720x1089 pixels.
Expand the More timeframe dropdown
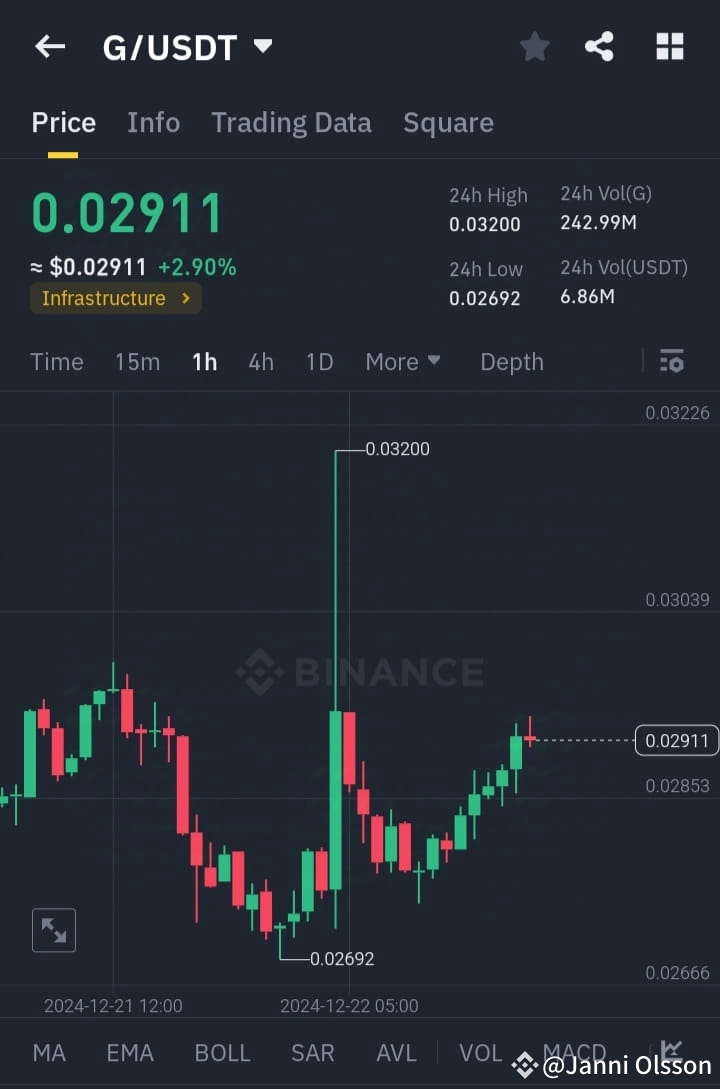coord(403,361)
